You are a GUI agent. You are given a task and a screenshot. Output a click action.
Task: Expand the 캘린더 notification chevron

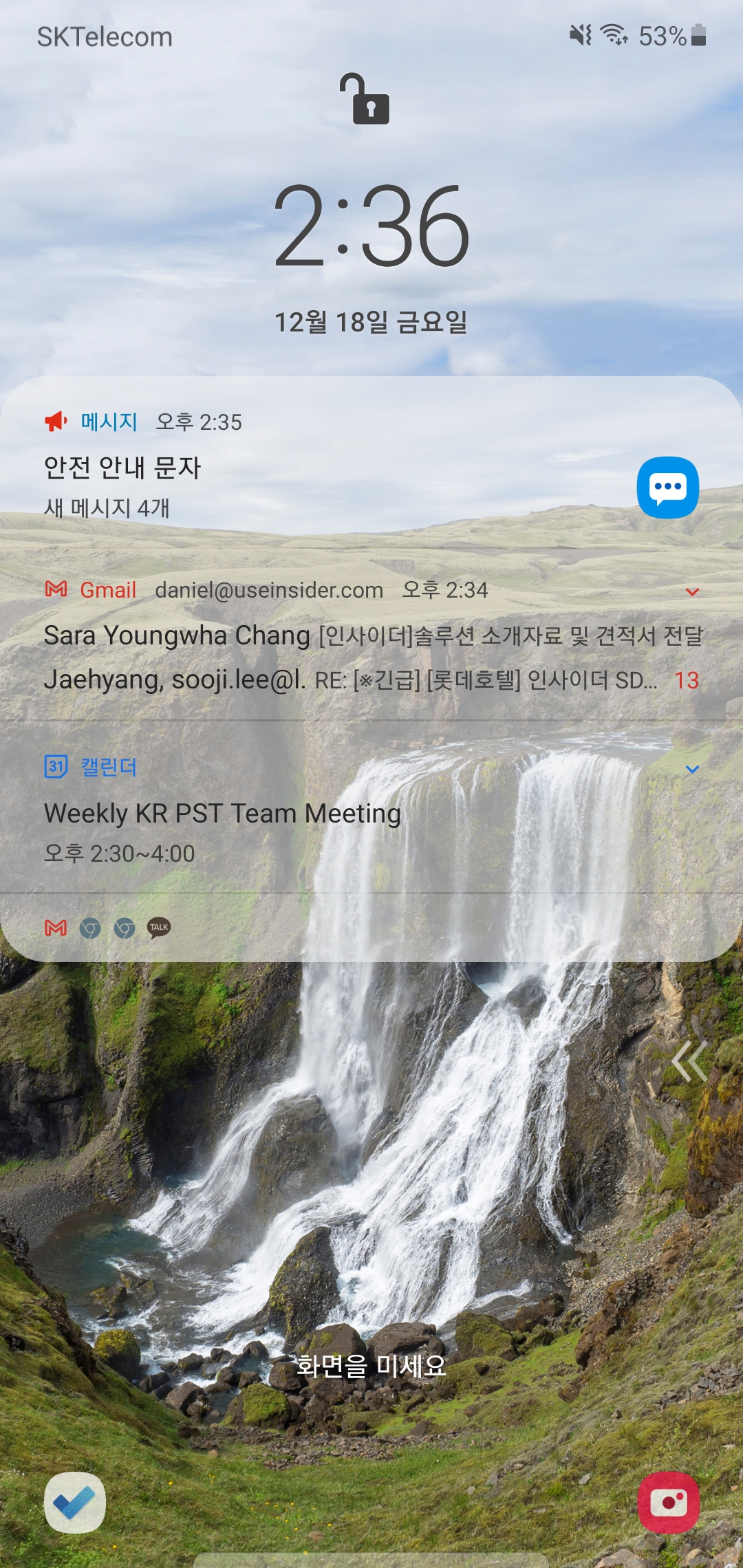point(692,770)
